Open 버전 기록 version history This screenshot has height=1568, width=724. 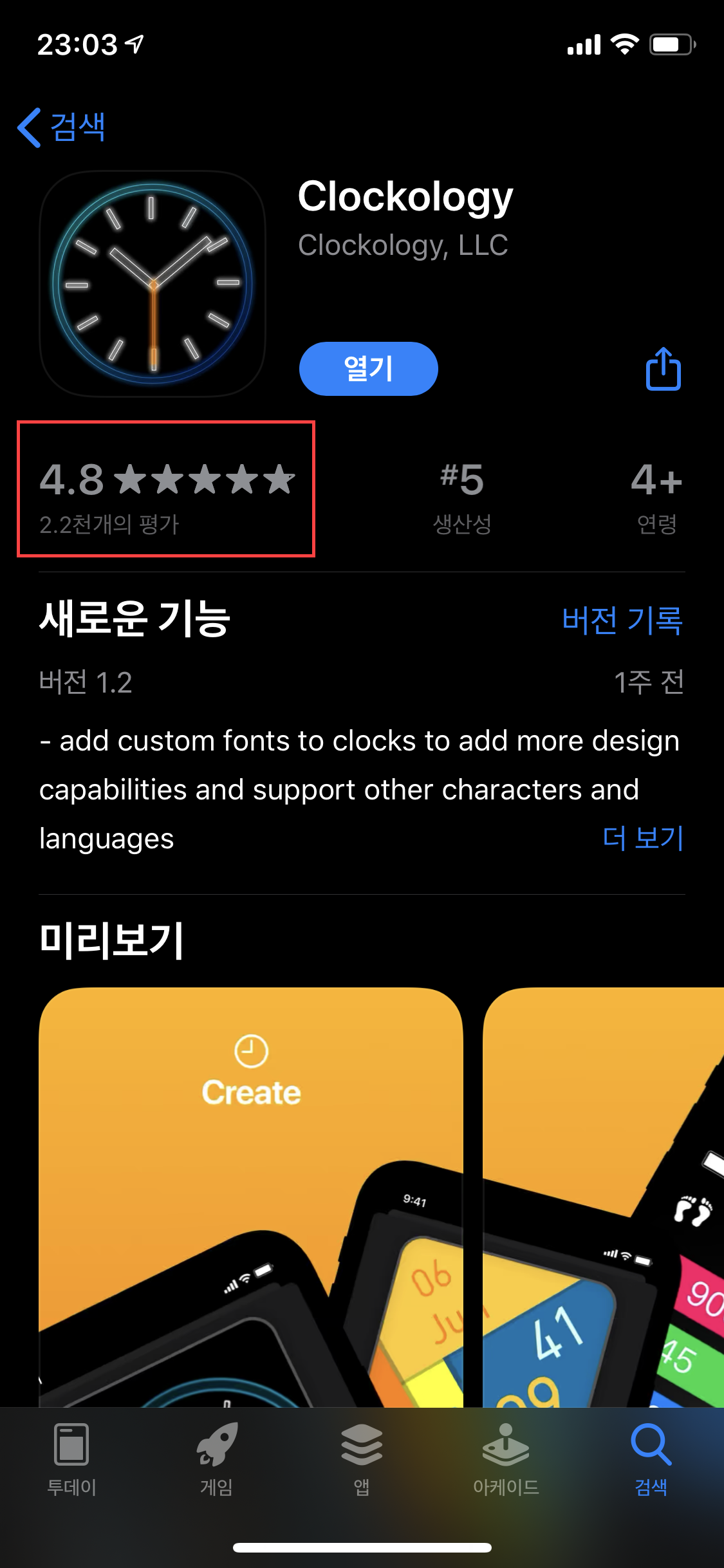620,619
